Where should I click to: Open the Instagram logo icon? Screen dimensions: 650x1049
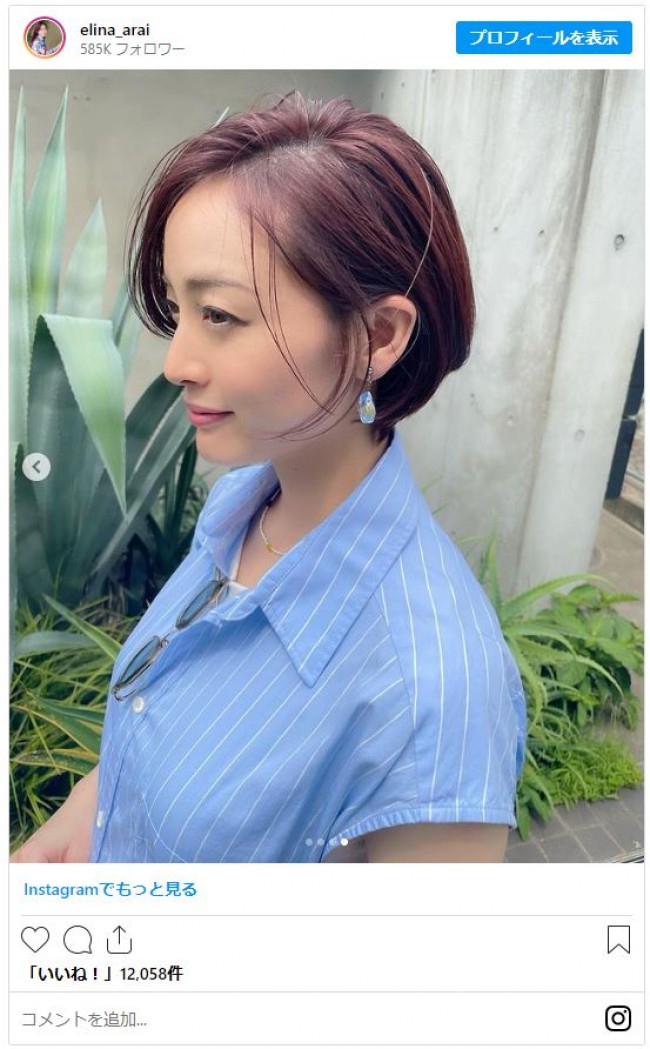pyautogui.click(x=618, y=1018)
